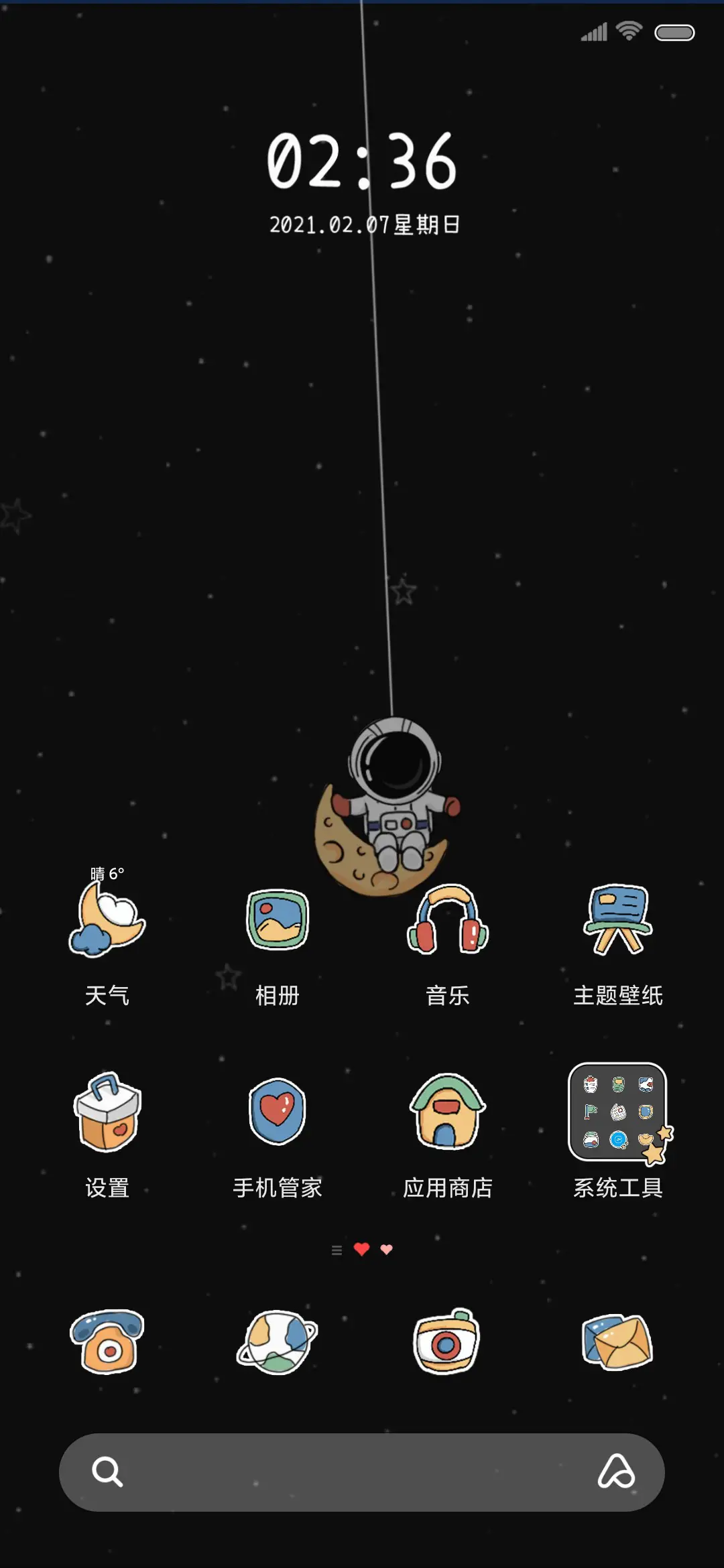Tap the Wi-Fi icon in status bar
724x1568 pixels.
click(x=627, y=31)
